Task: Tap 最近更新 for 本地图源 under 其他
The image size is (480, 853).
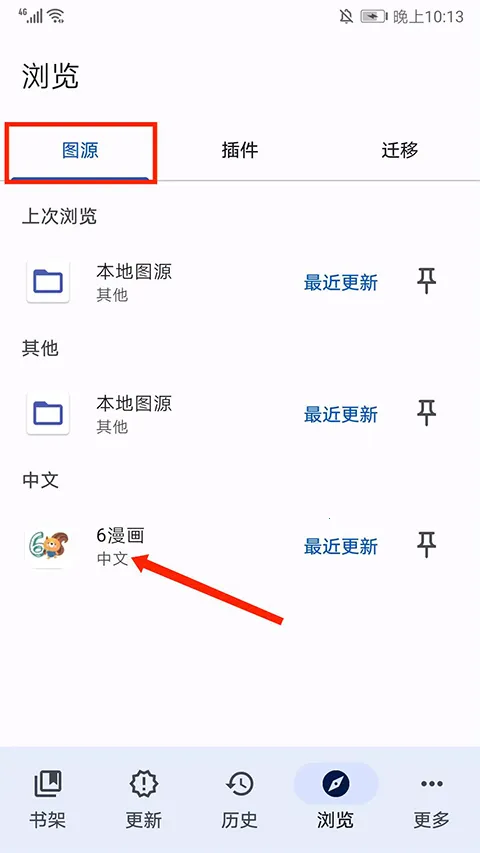Action: pos(341,415)
